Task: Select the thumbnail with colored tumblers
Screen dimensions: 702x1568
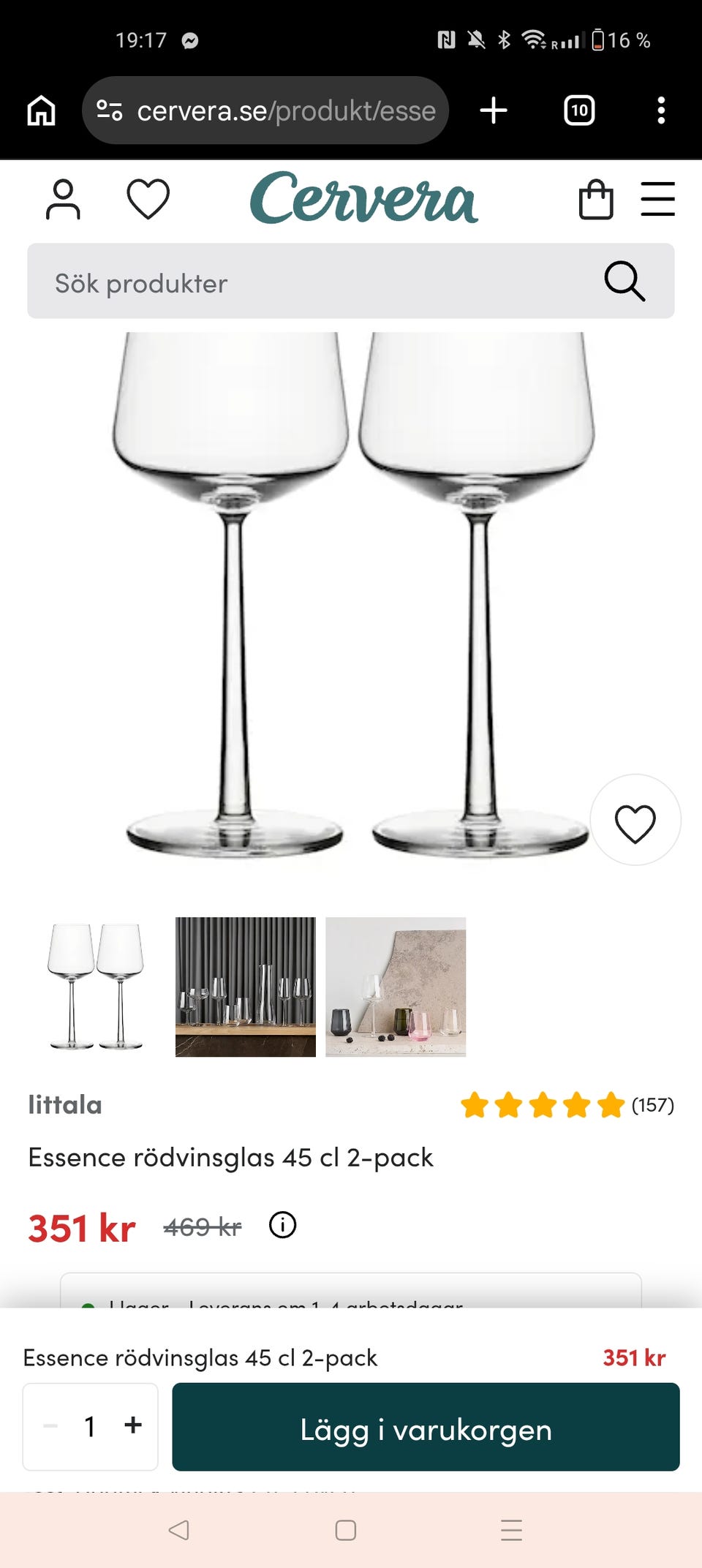Action: [x=396, y=987]
